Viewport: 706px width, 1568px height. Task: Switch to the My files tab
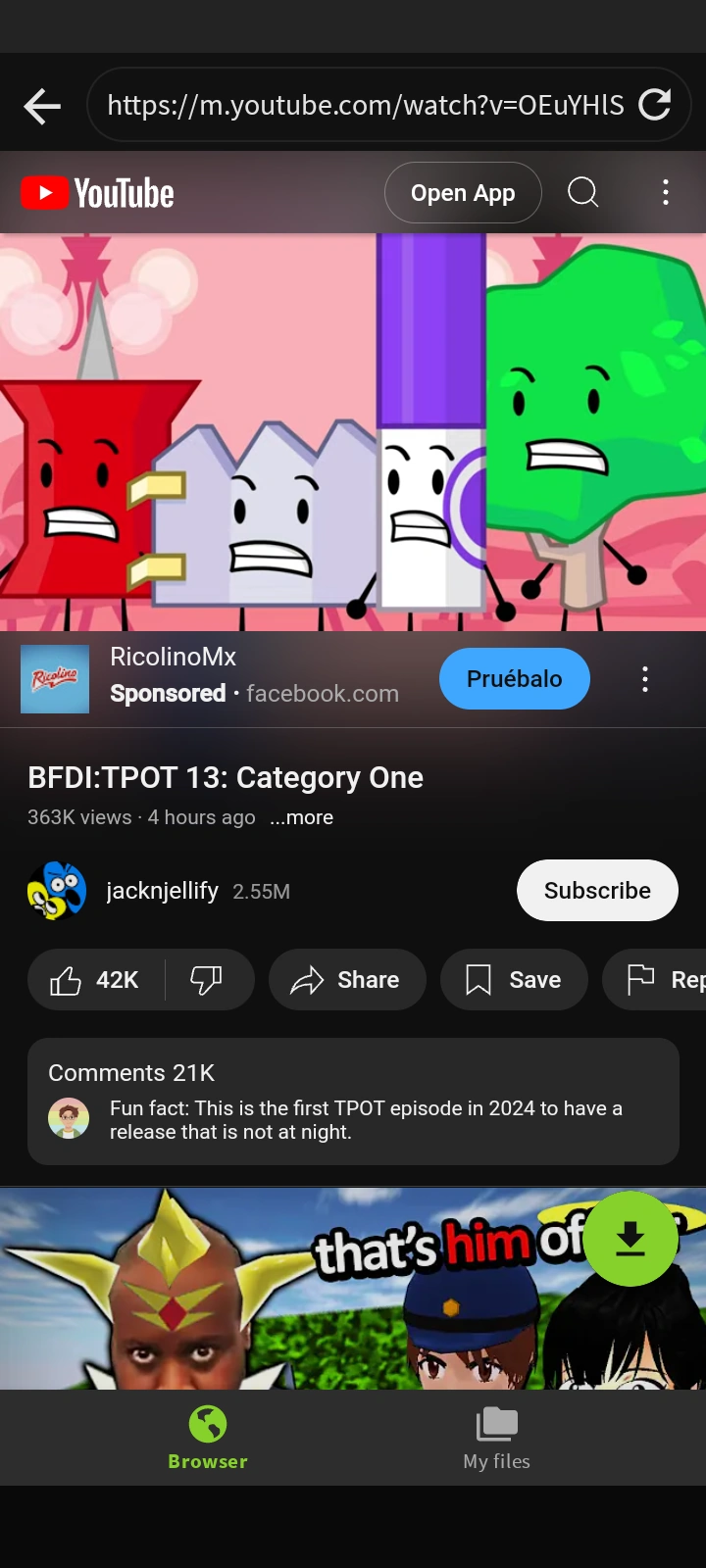496,1438
